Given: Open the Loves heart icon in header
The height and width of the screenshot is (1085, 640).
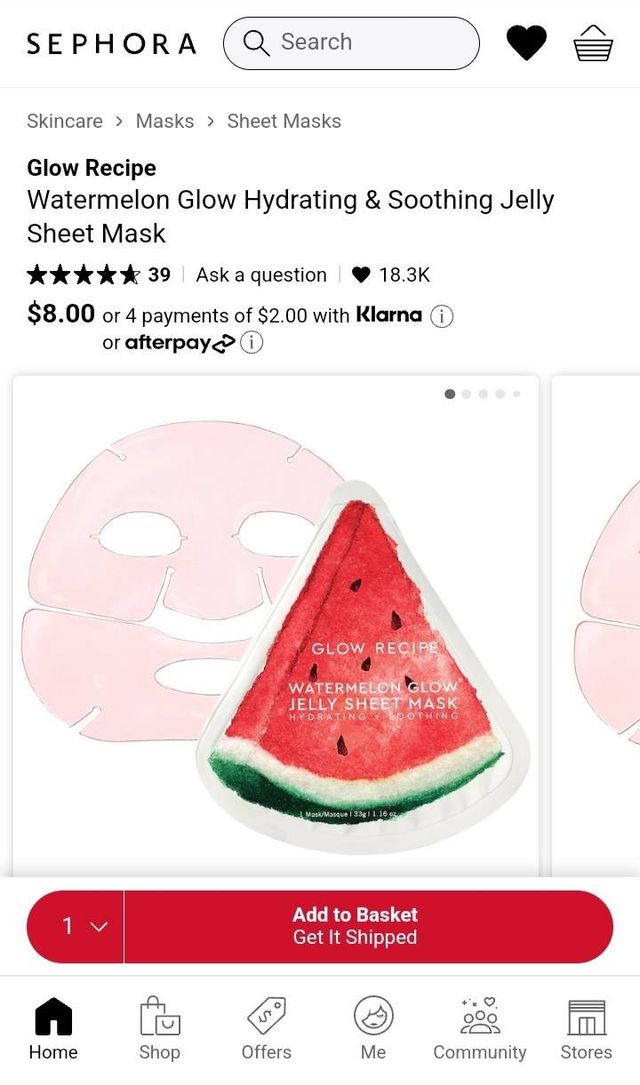Looking at the screenshot, I should [526, 43].
